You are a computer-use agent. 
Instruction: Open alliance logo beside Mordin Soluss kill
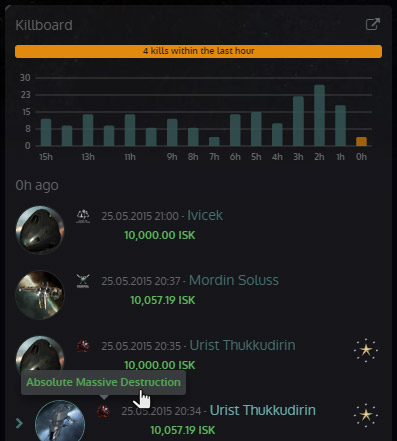[x=83, y=281]
